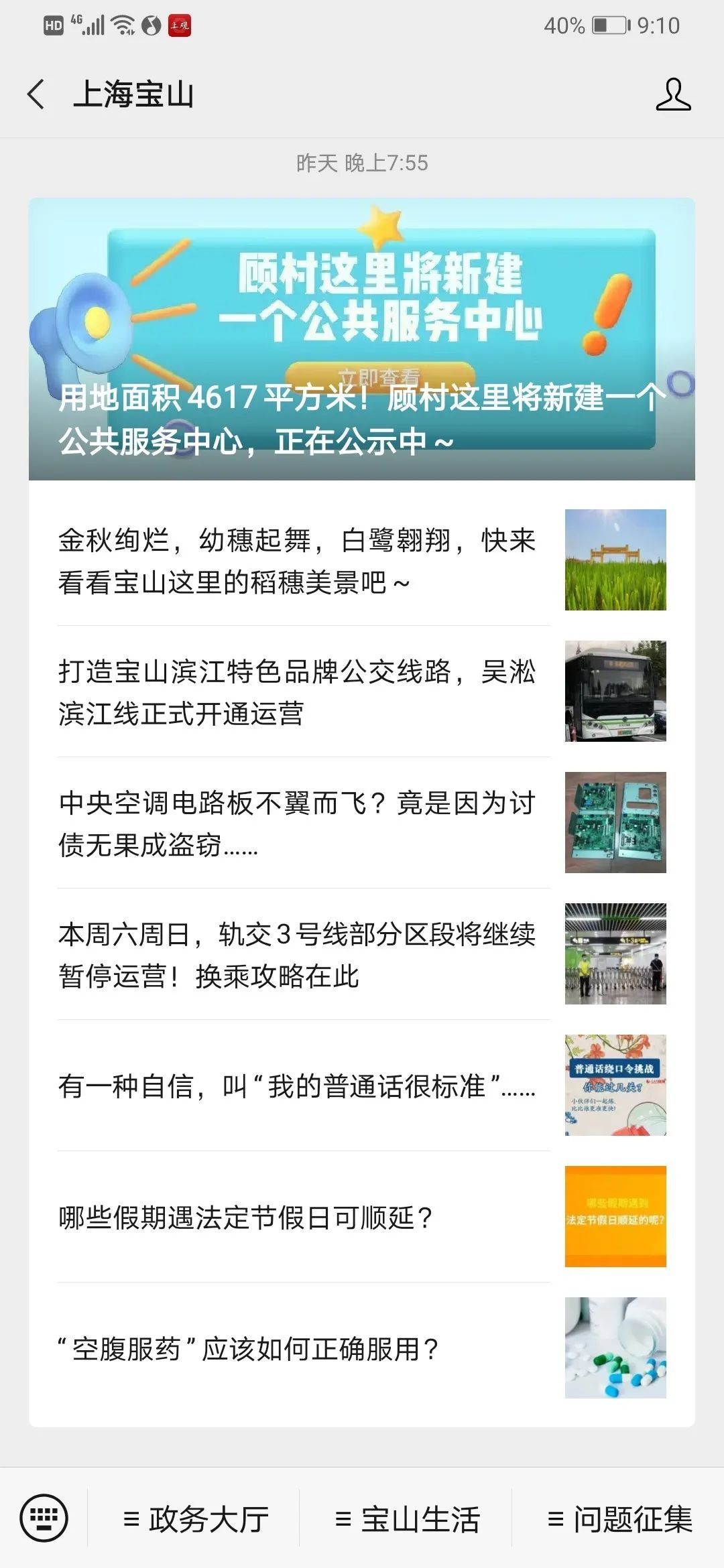Go back from 上海宝山 account page
724x1568 pixels.
click(37, 94)
